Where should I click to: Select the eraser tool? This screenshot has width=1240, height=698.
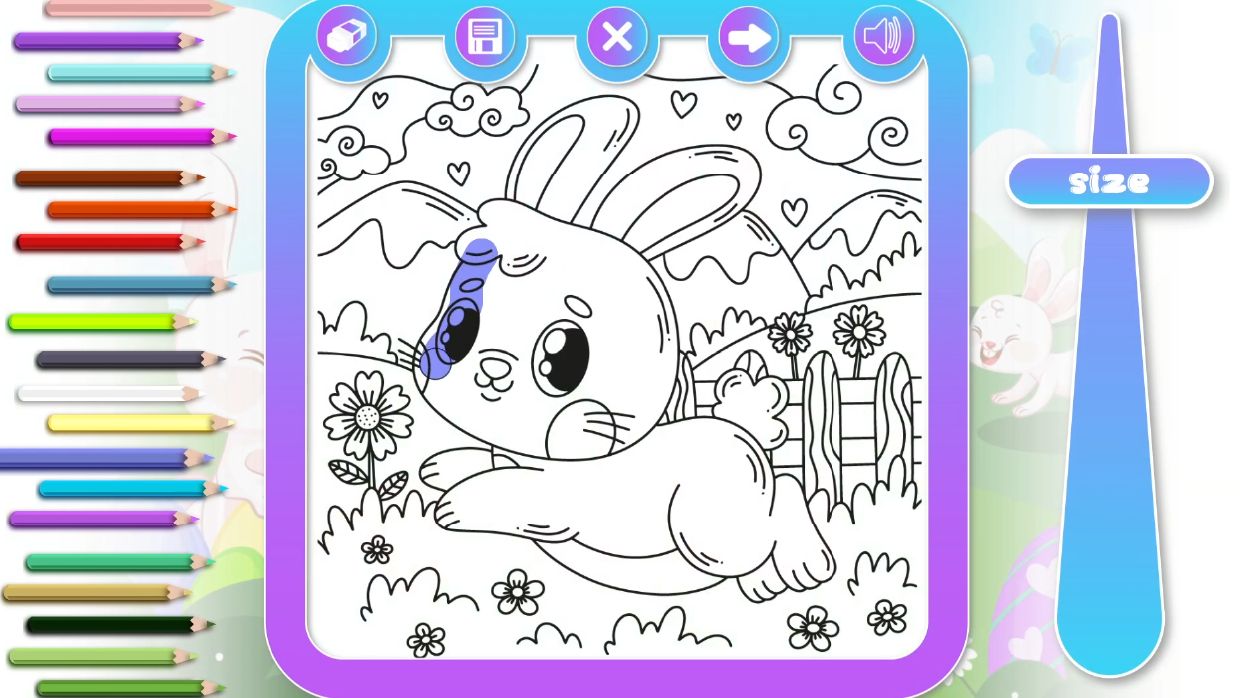346,38
